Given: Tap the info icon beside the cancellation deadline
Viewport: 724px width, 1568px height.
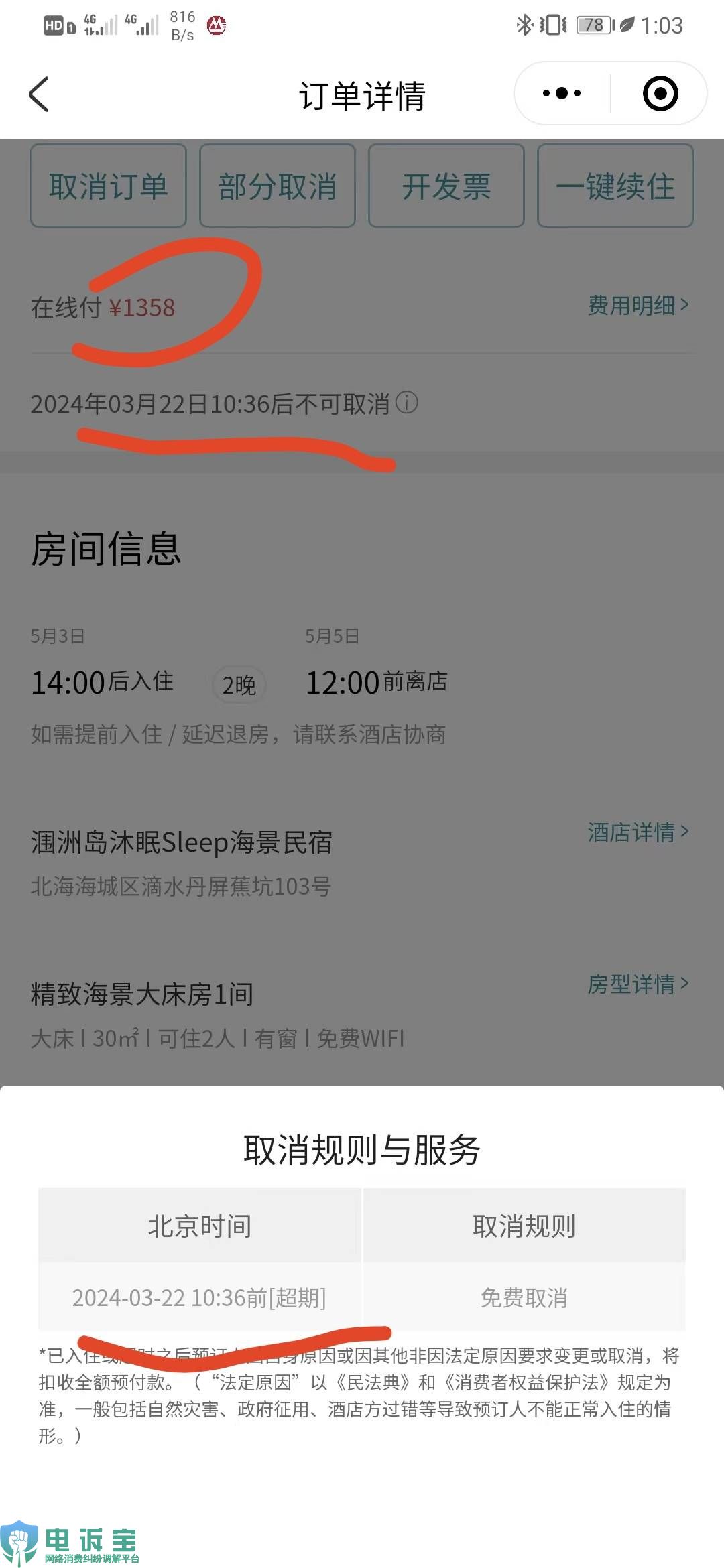Looking at the screenshot, I should pos(406,403).
